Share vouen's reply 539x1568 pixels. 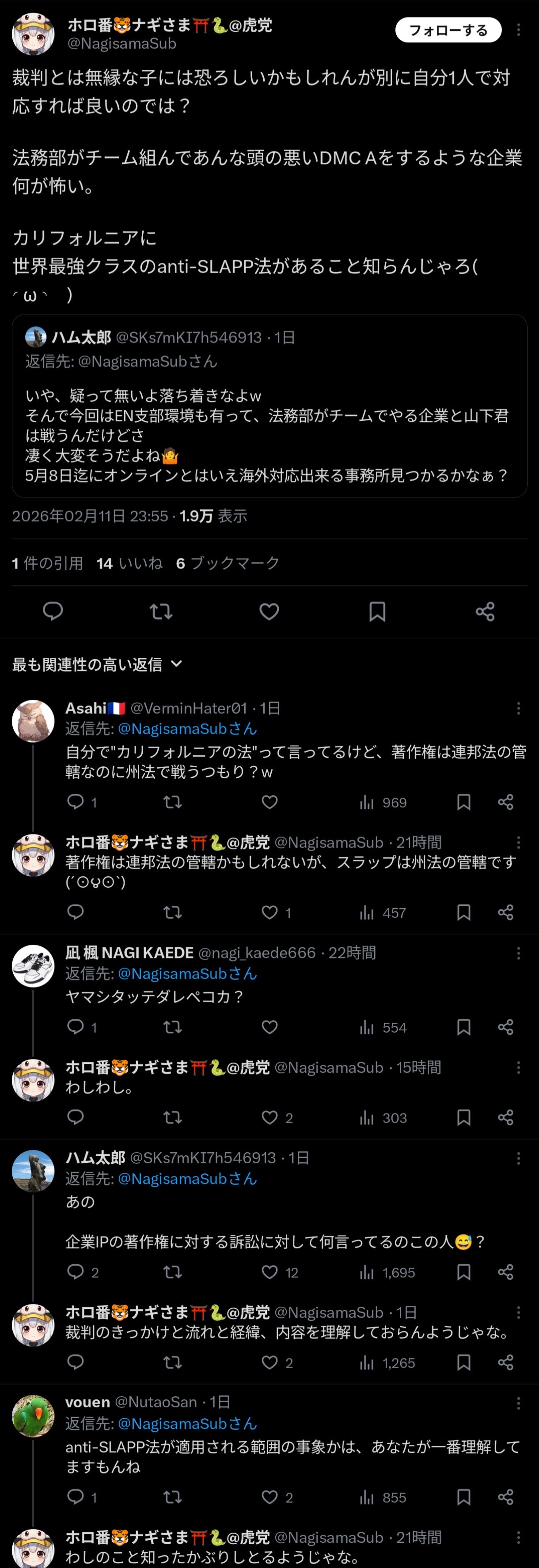coord(505,1497)
